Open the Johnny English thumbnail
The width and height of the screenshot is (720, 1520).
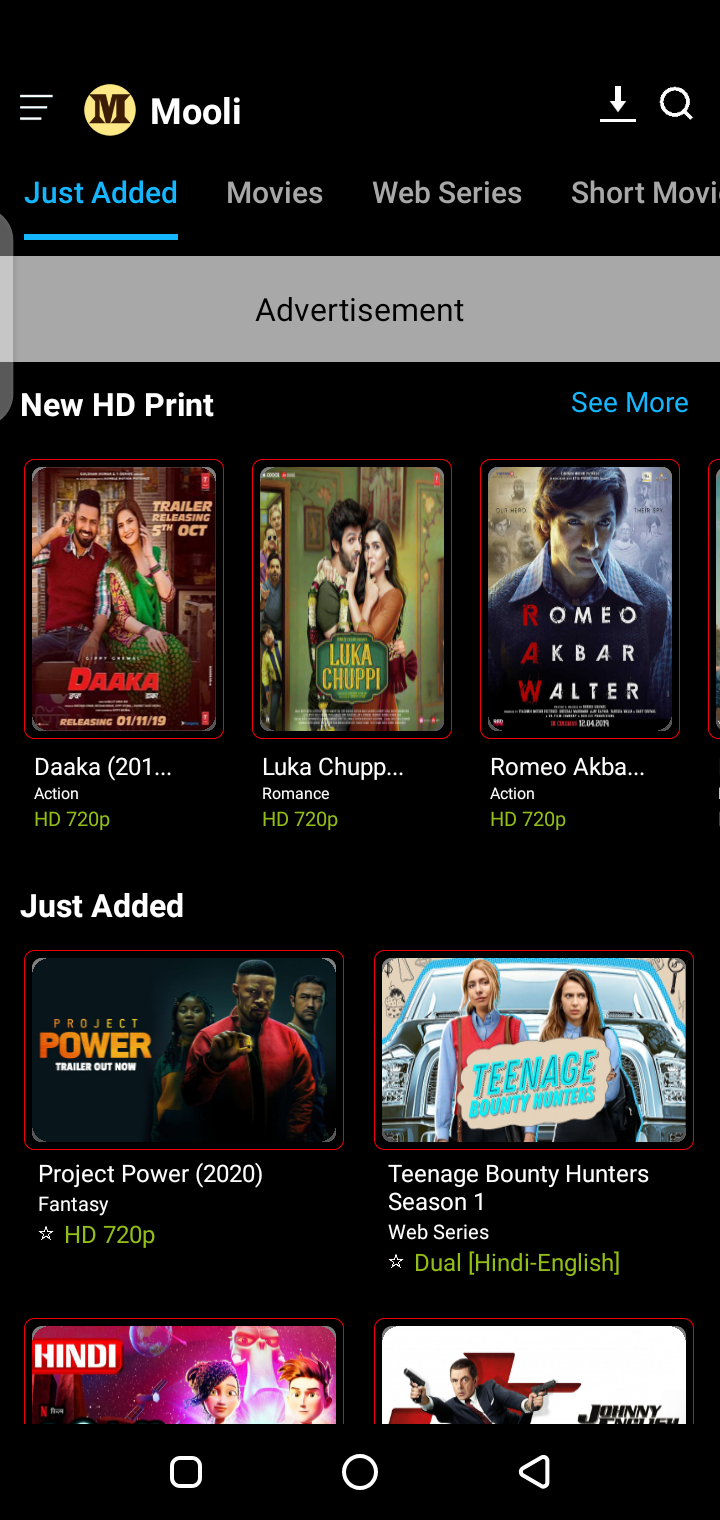click(x=534, y=1373)
